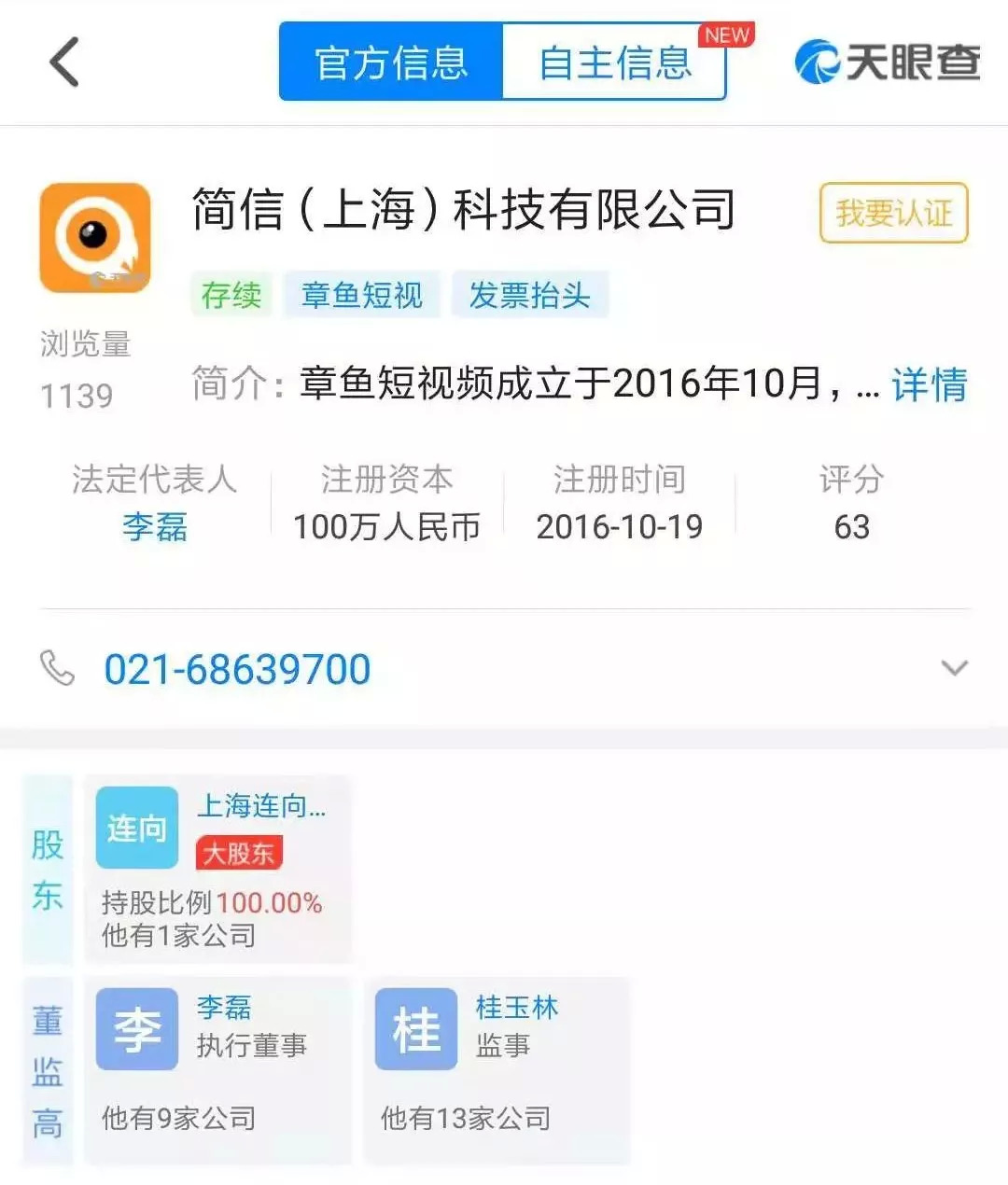Tap the 我要认证 button
The image size is (1008, 1185).
click(893, 214)
